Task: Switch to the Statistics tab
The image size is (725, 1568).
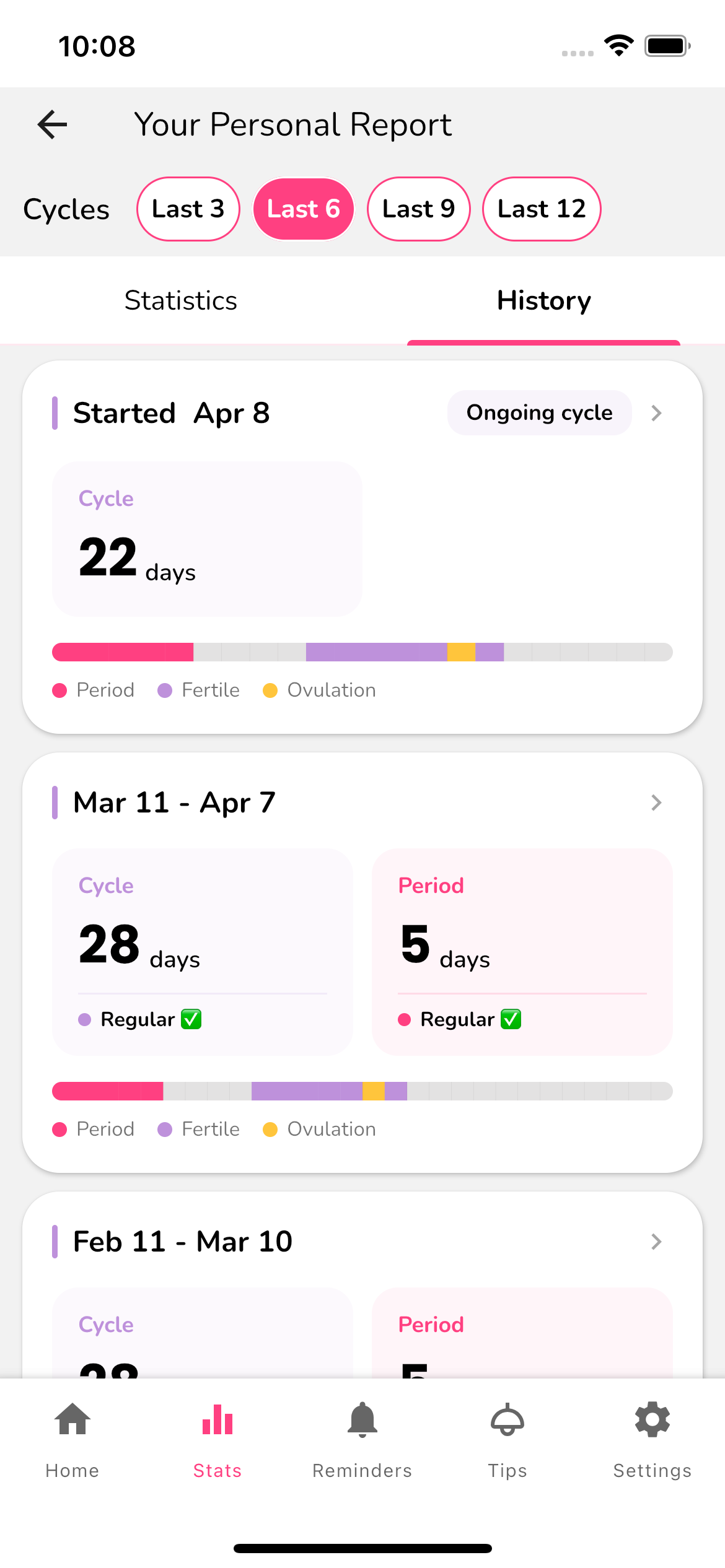Action: pyautogui.click(x=181, y=300)
